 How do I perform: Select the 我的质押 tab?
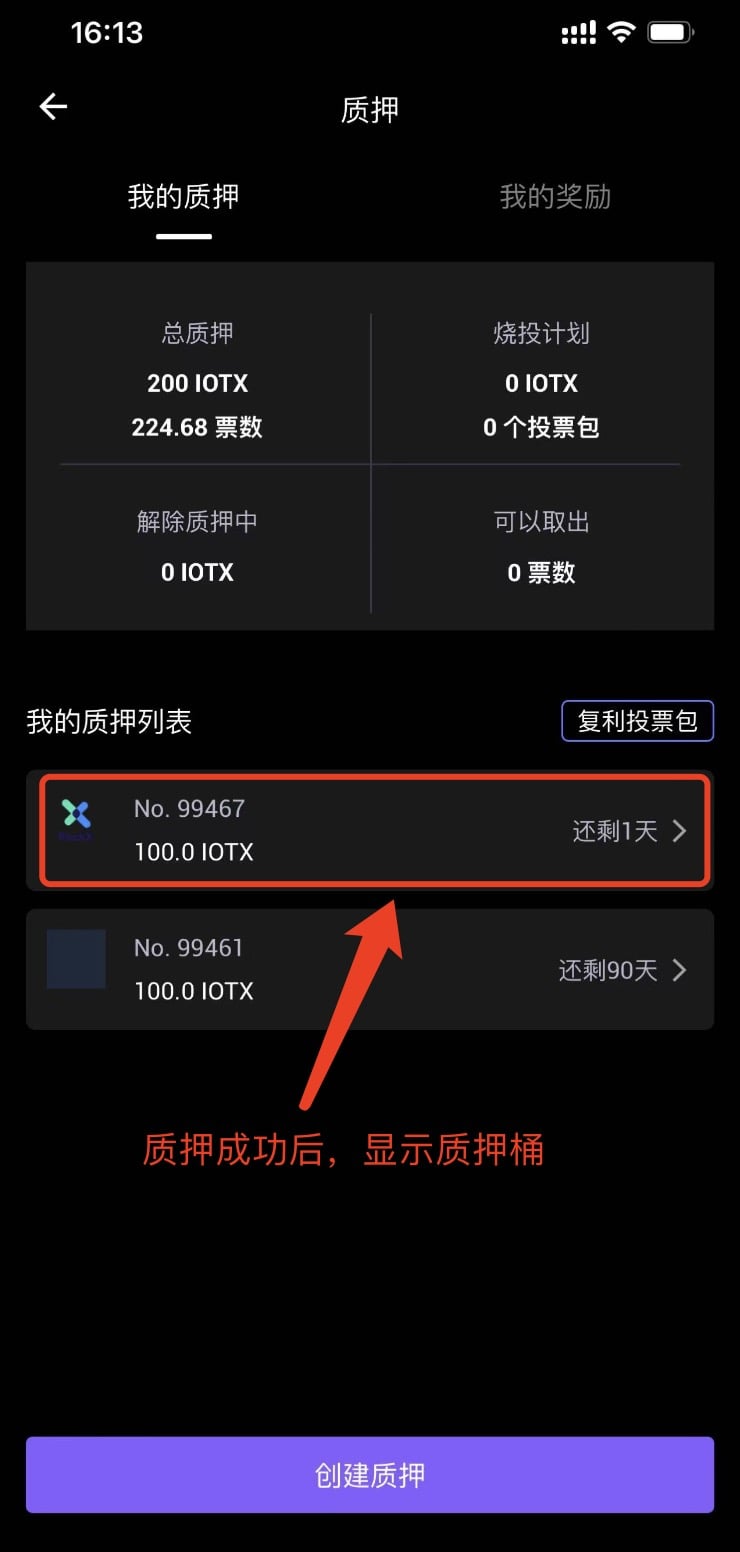click(x=183, y=197)
